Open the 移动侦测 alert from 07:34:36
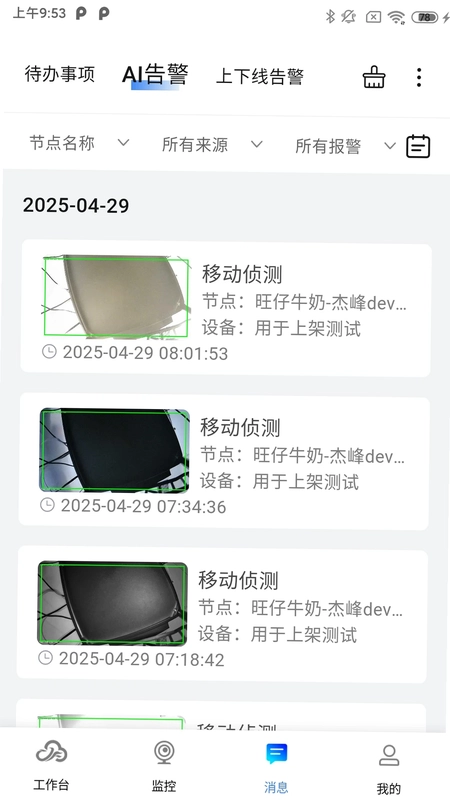Screen dimensions: 450x800 [224, 461]
